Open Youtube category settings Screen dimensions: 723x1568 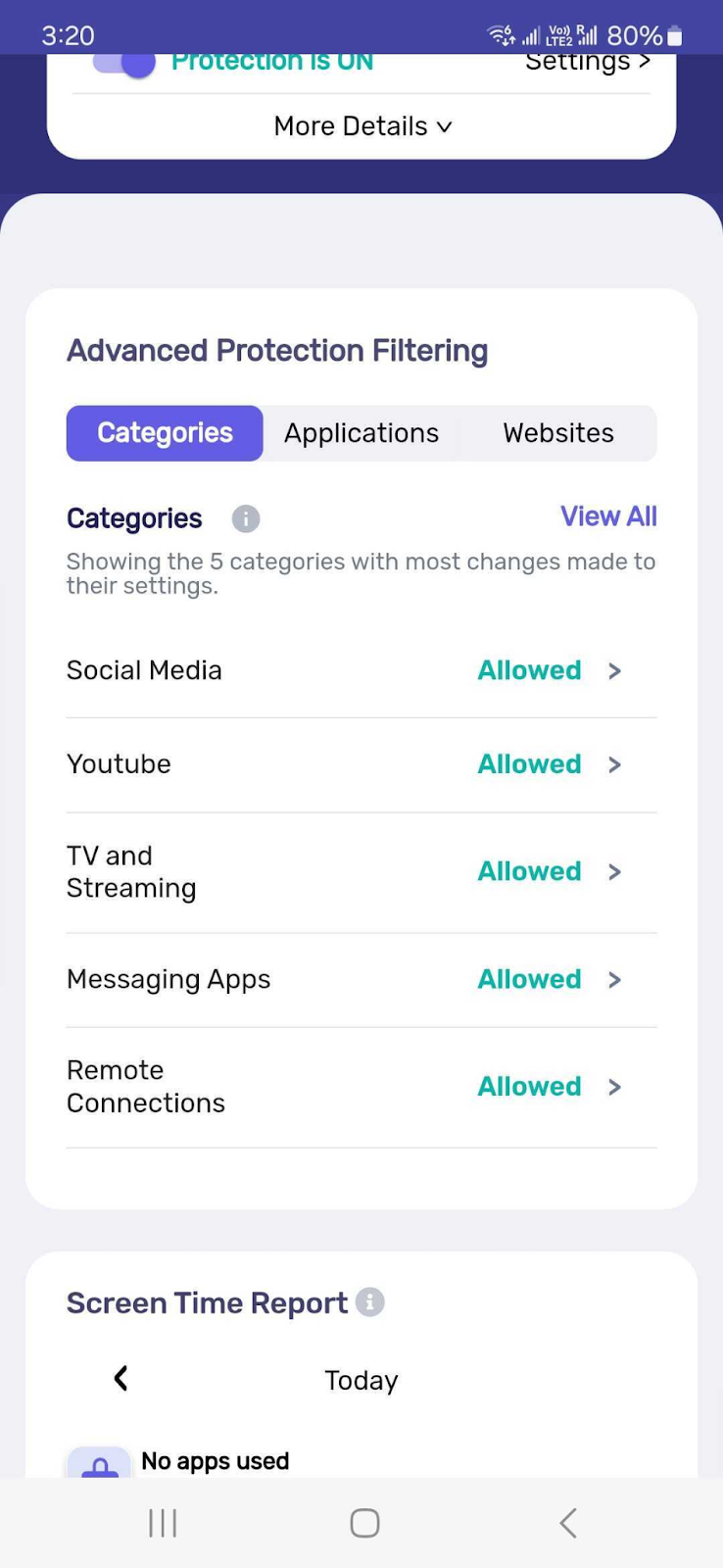(361, 765)
